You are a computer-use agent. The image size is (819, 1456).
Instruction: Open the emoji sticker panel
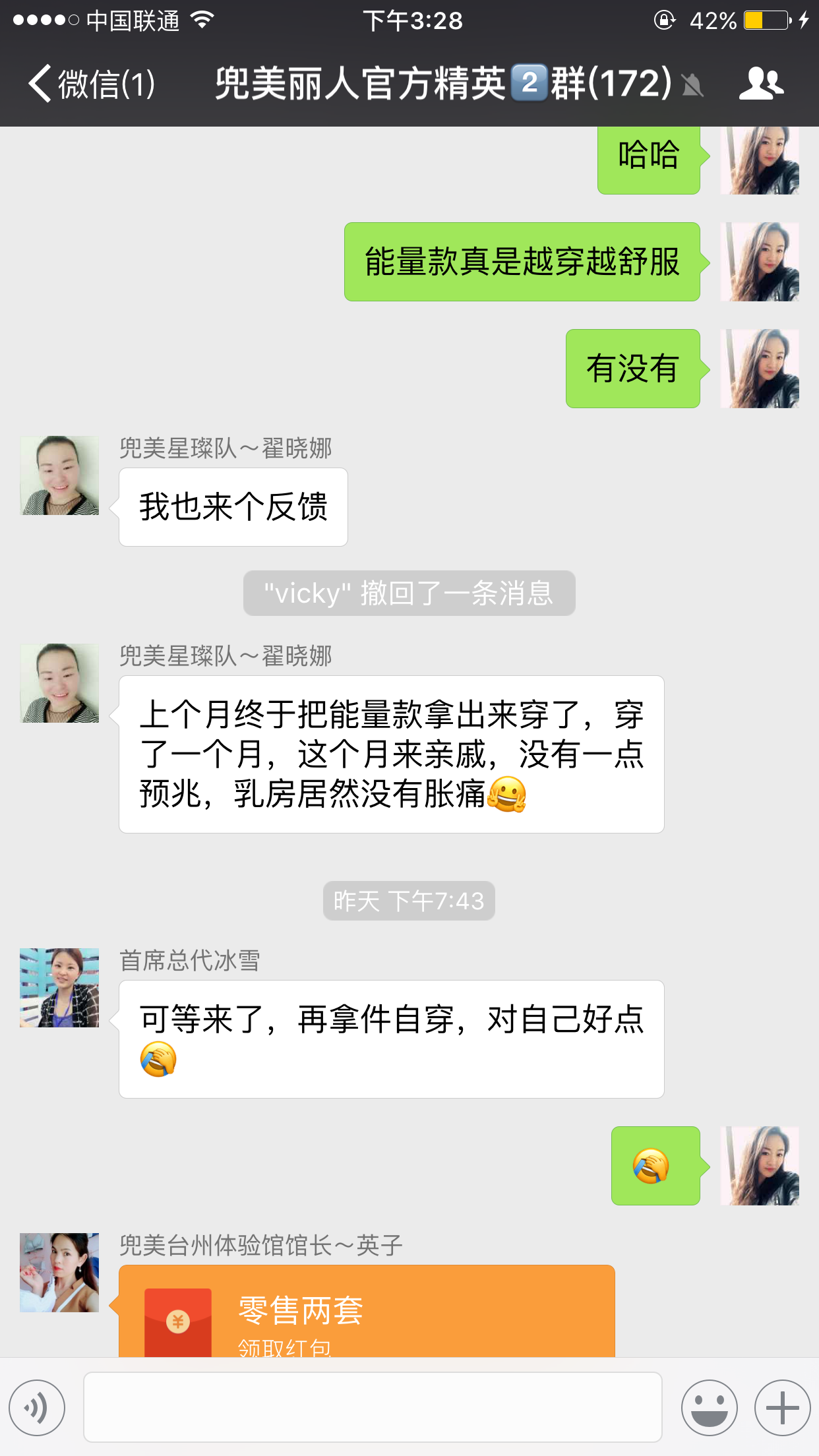point(709,1407)
